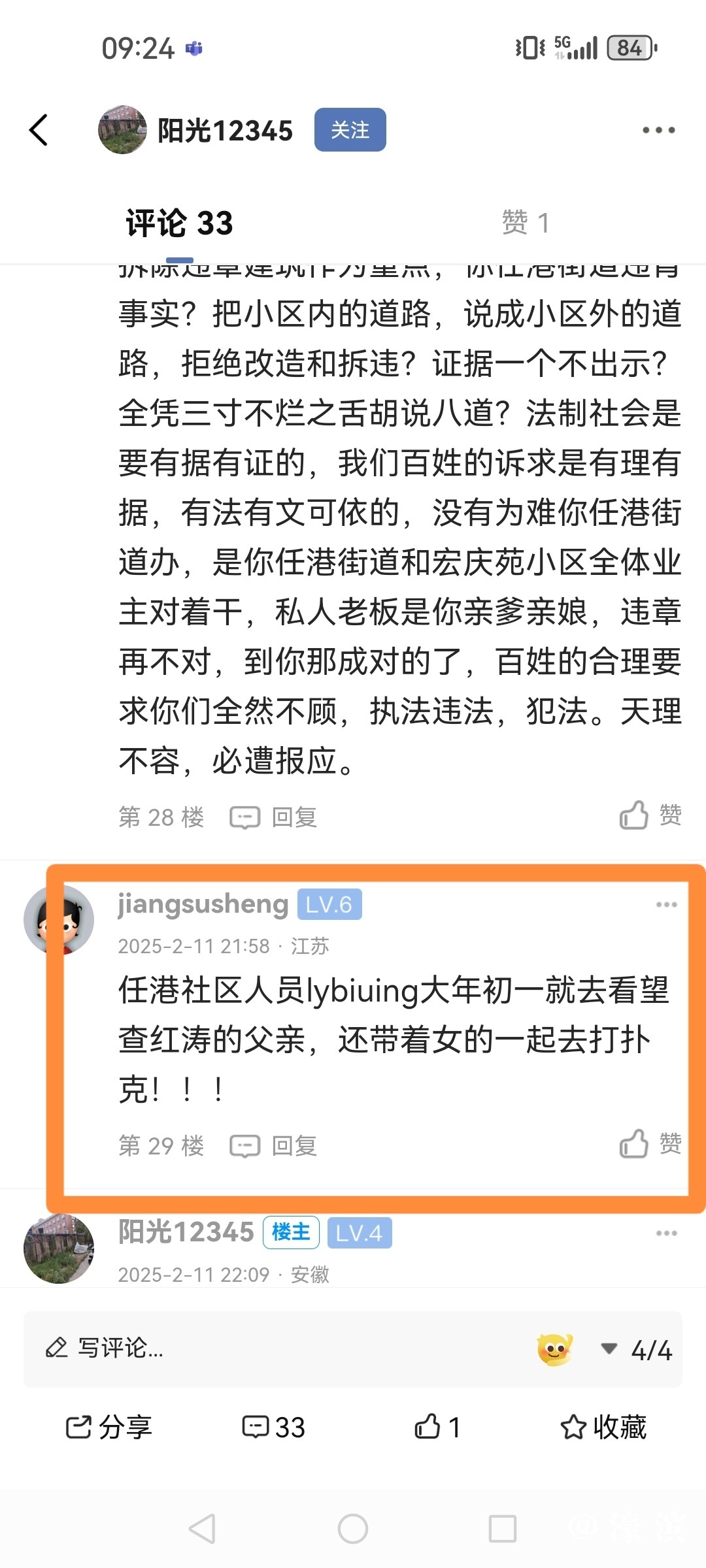Open the top-right overflow menu
Screen dimensions: 706x1568
tap(658, 130)
